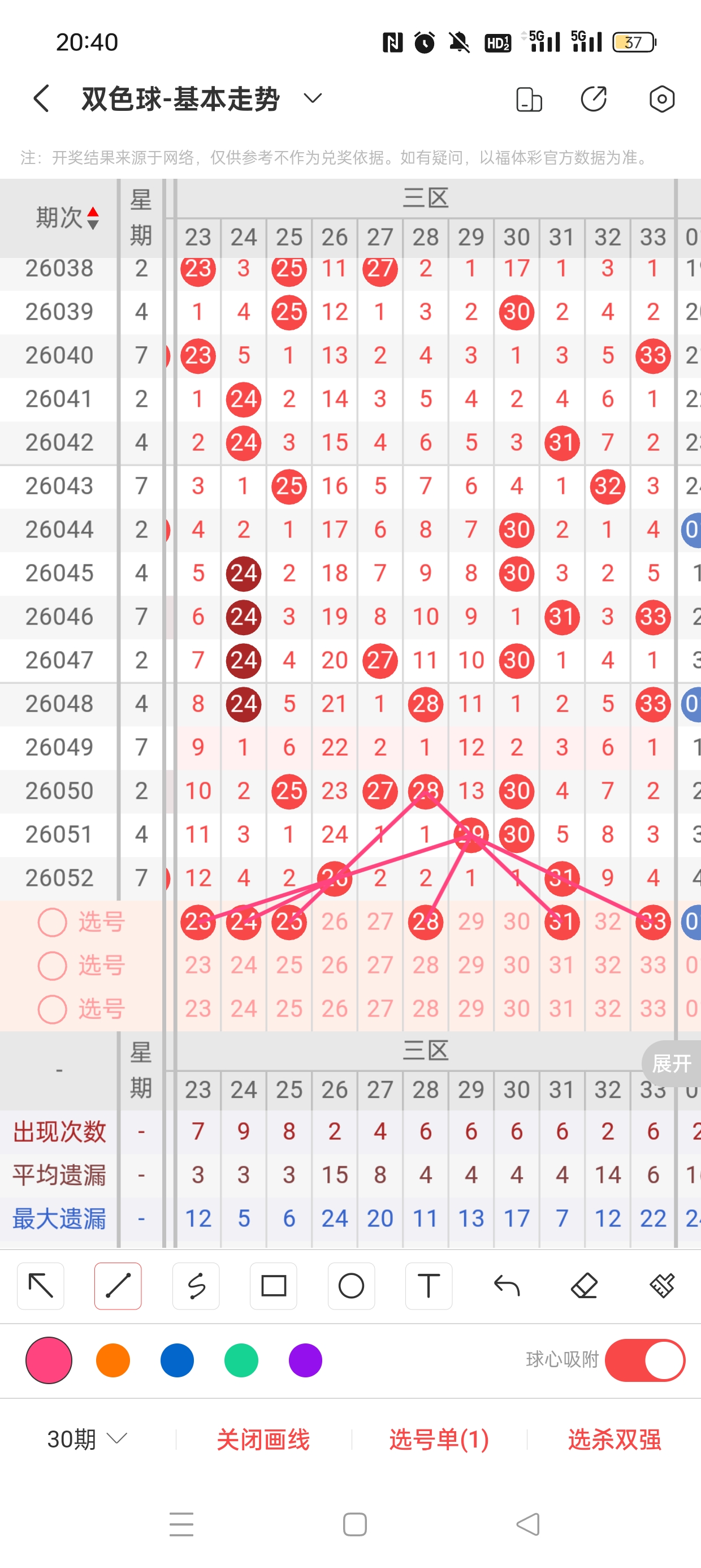Choose the straight line drawing tool
The width and height of the screenshot is (701, 1568).
pyautogui.click(x=118, y=1286)
